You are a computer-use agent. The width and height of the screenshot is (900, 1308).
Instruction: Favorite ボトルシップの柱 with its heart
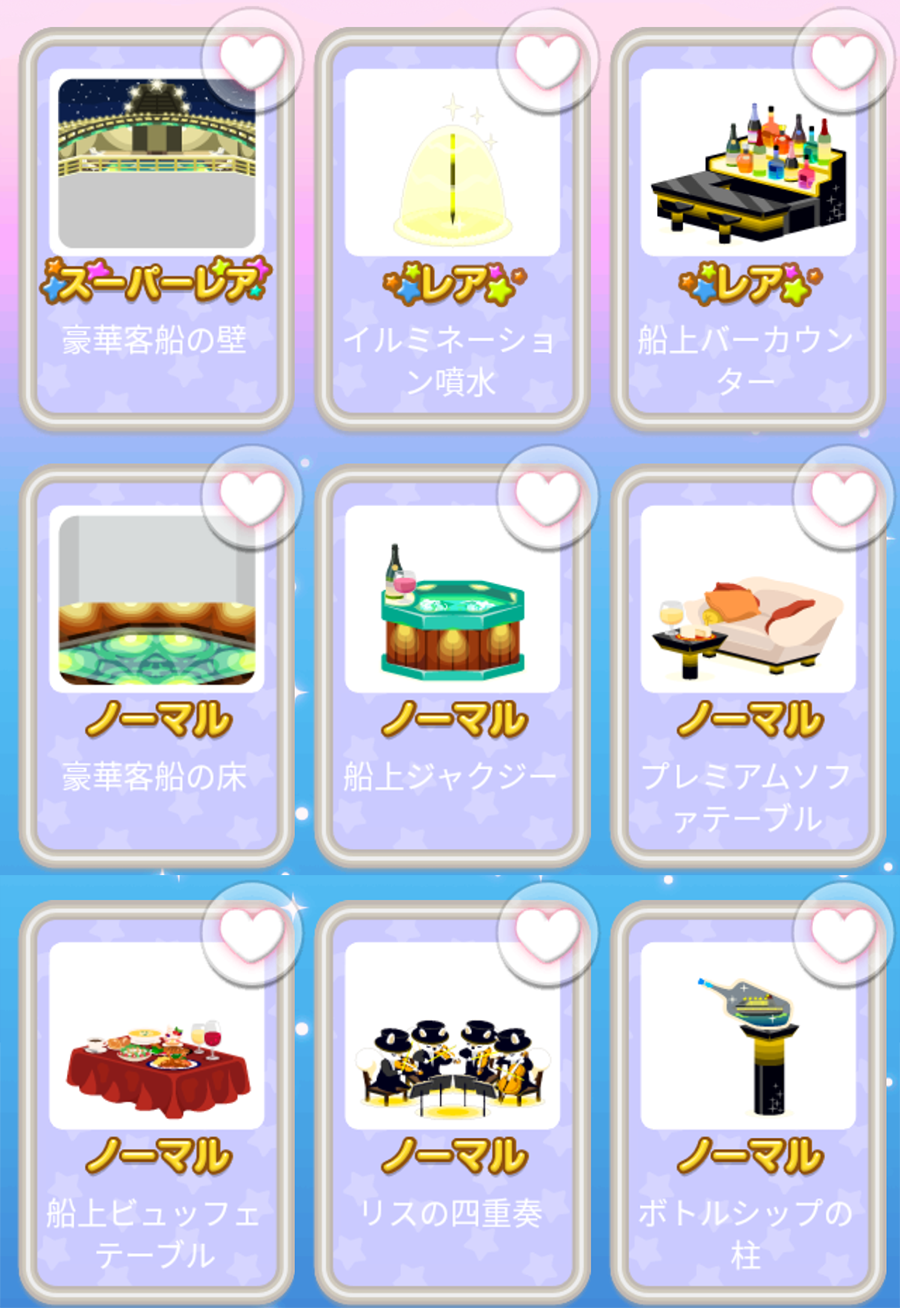click(x=842, y=932)
